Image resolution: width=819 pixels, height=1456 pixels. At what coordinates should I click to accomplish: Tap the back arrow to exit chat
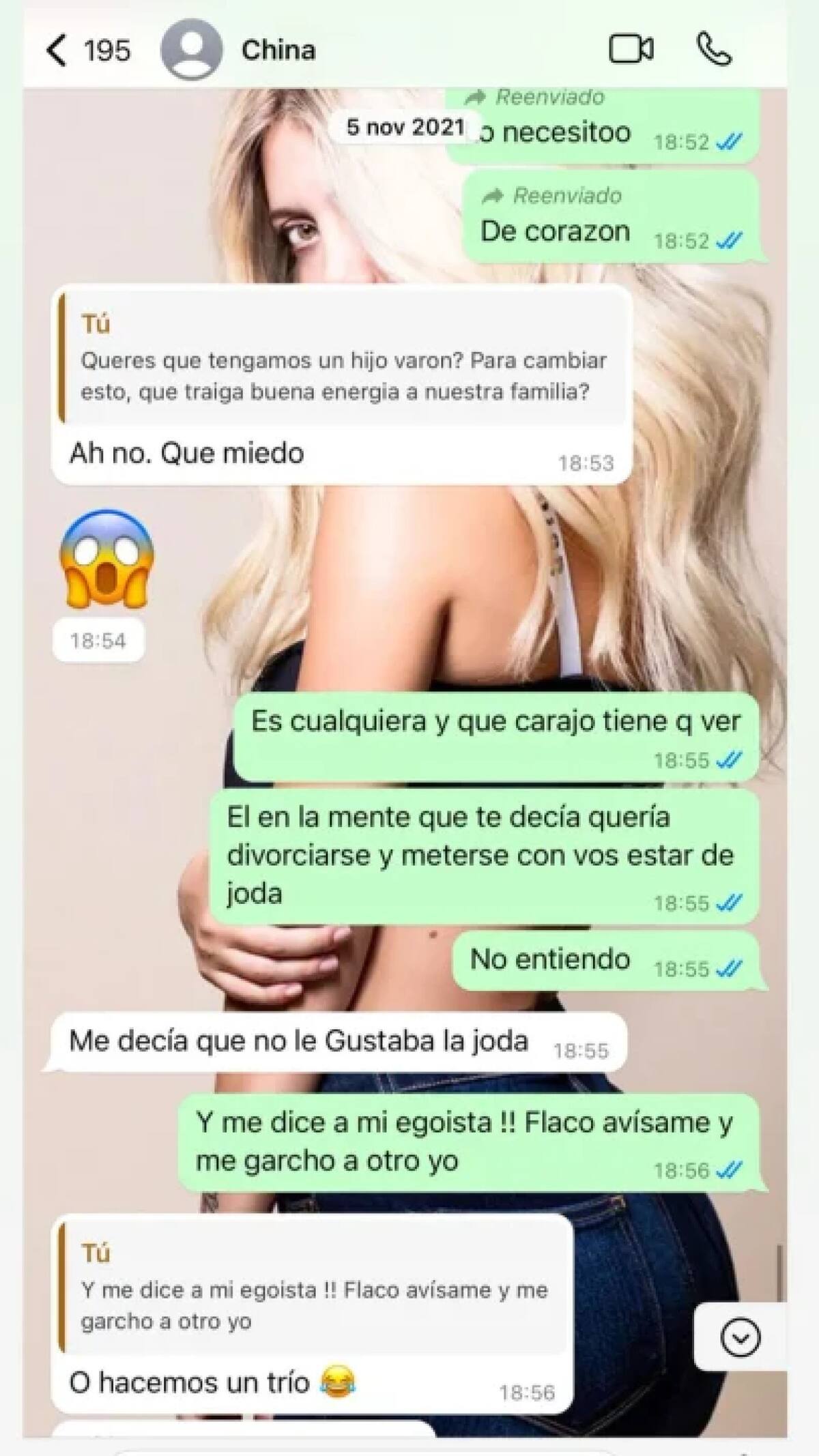(57, 50)
